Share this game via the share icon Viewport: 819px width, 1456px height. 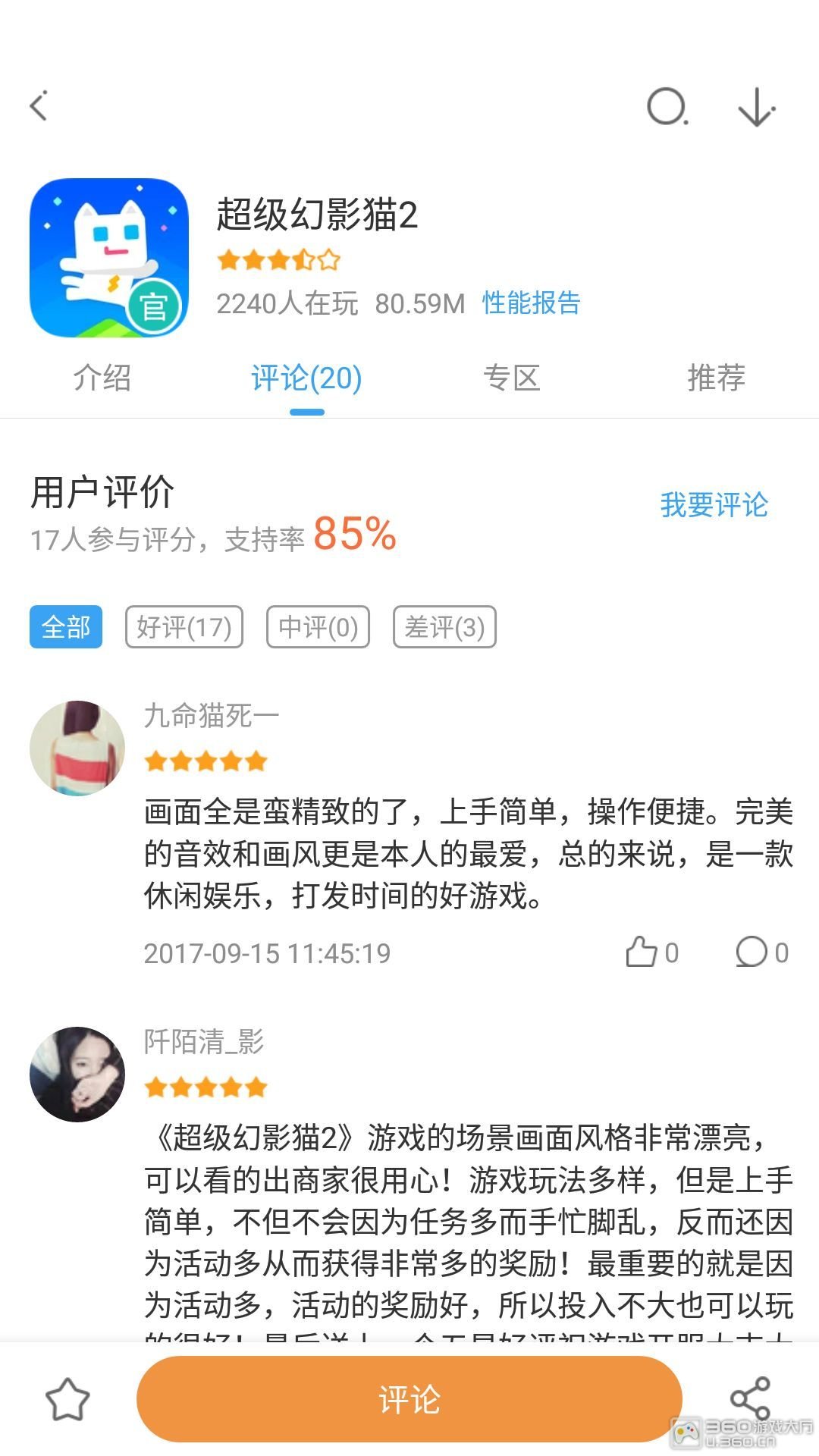coord(749,1400)
